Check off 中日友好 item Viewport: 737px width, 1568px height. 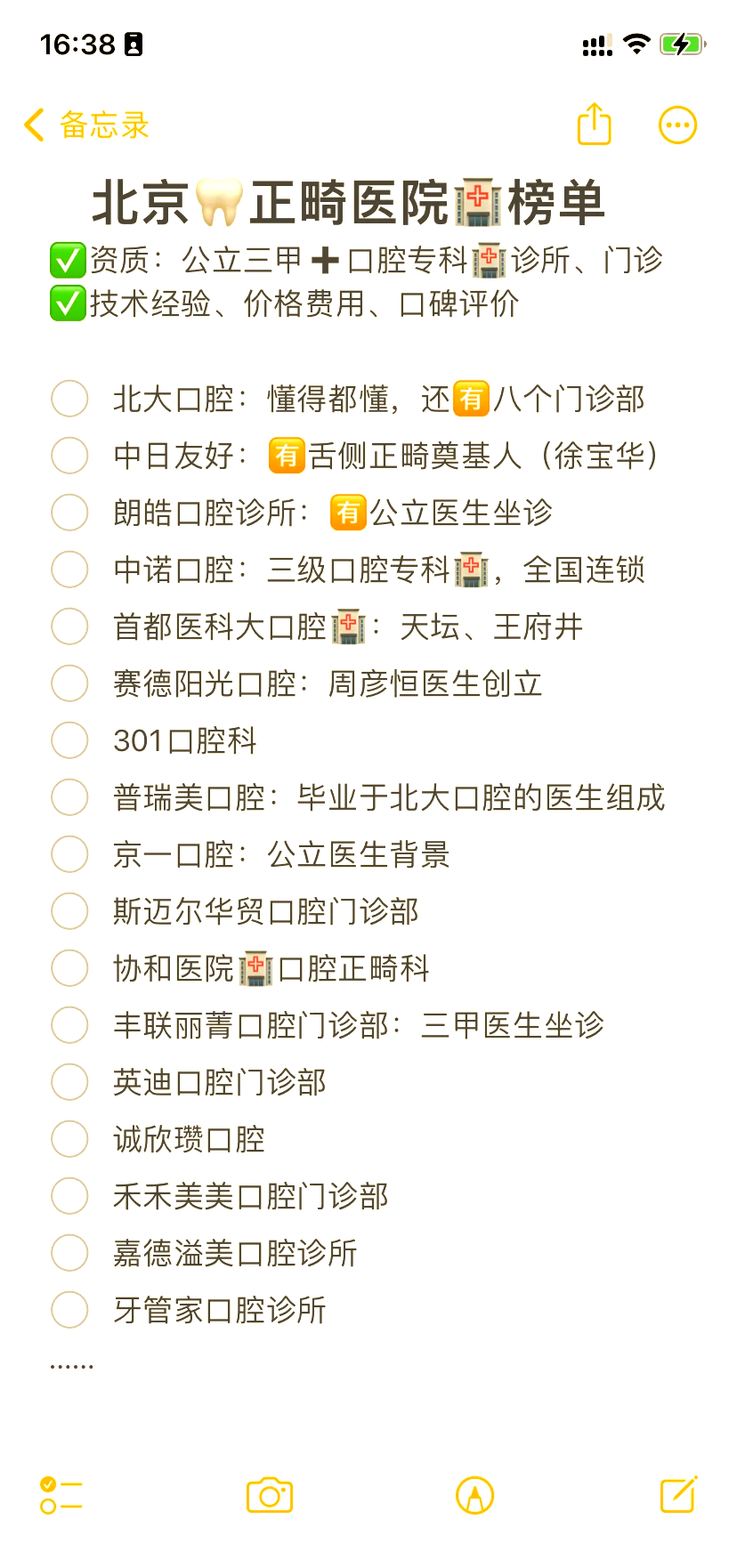[69, 456]
